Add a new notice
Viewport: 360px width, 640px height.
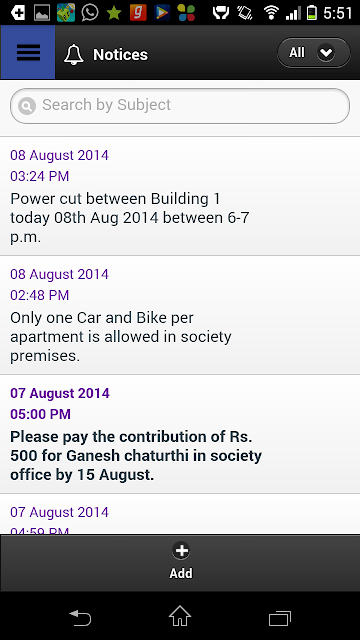181,562
